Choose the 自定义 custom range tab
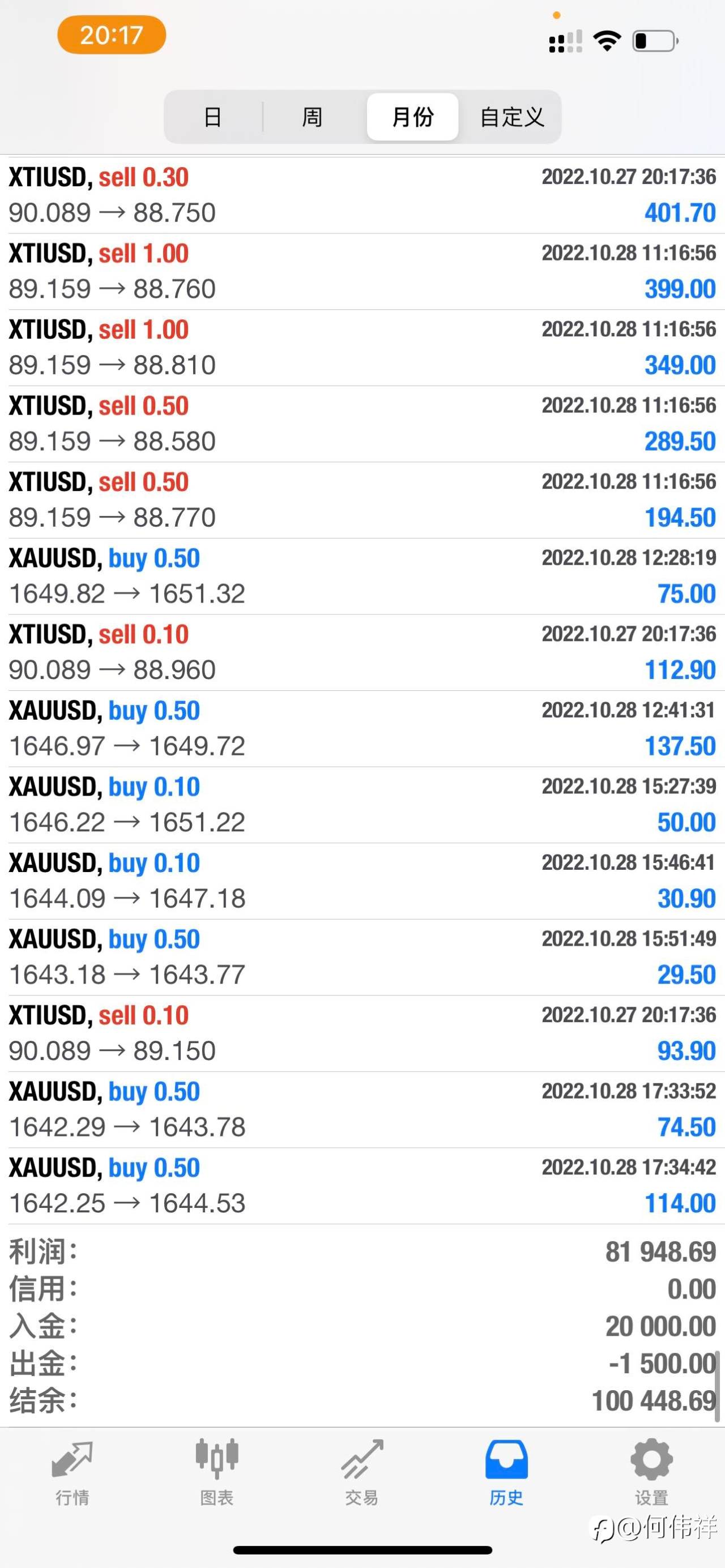725x1568 pixels. [x=511, y=117]
